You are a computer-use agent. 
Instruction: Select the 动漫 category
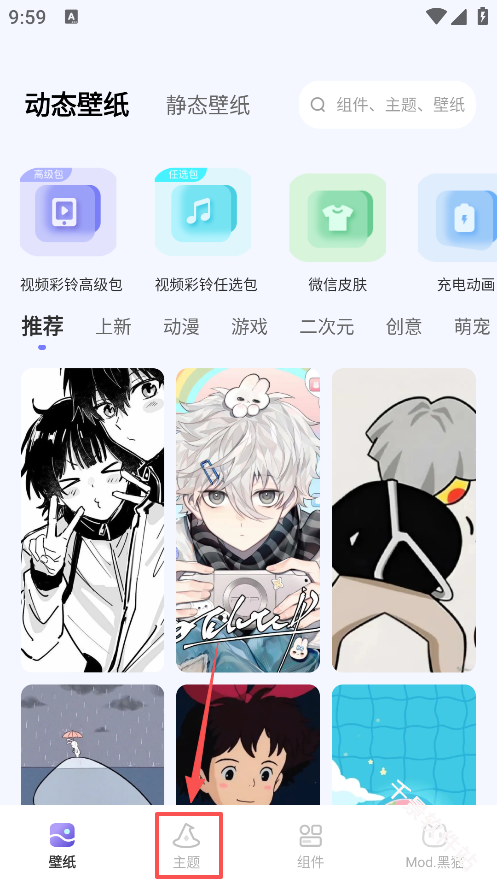coord(181,327)
